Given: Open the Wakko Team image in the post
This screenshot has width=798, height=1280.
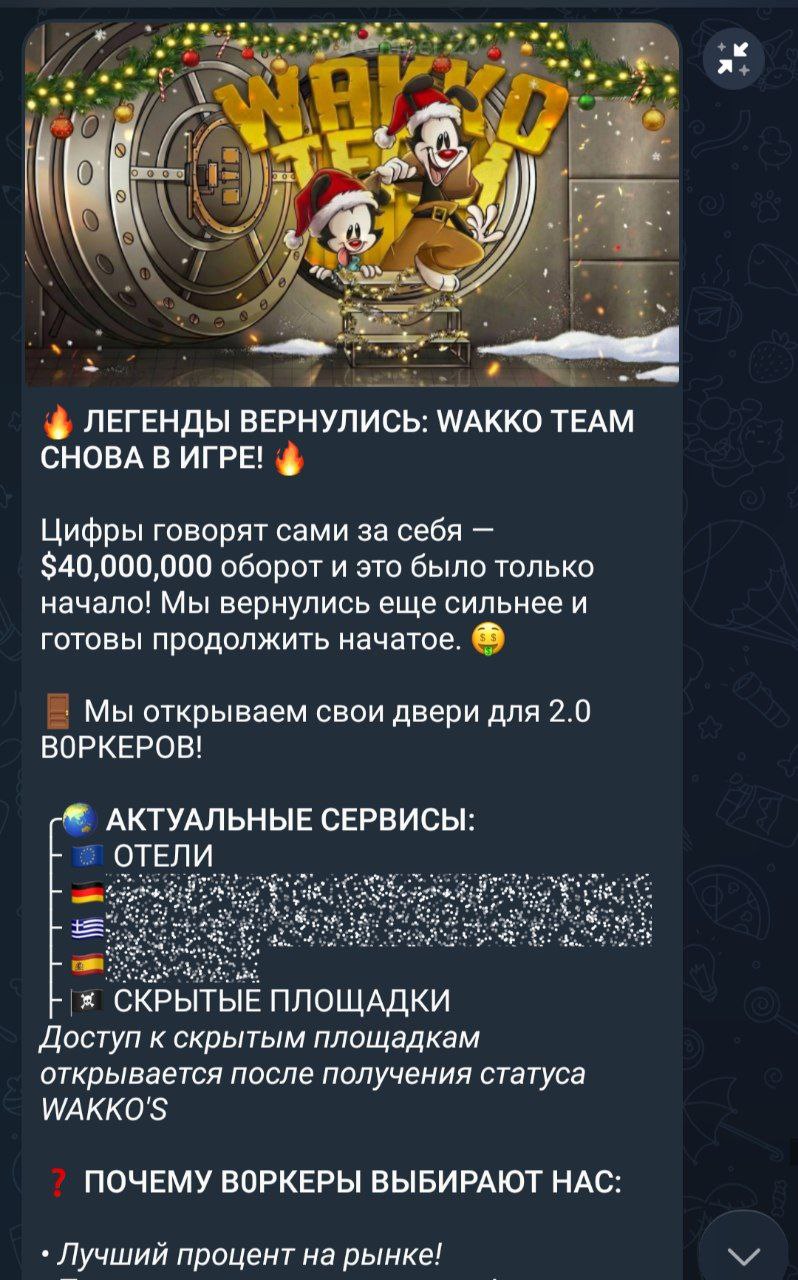Looking at the screenshot, I should pyautogui.click(x=352, y=205).
